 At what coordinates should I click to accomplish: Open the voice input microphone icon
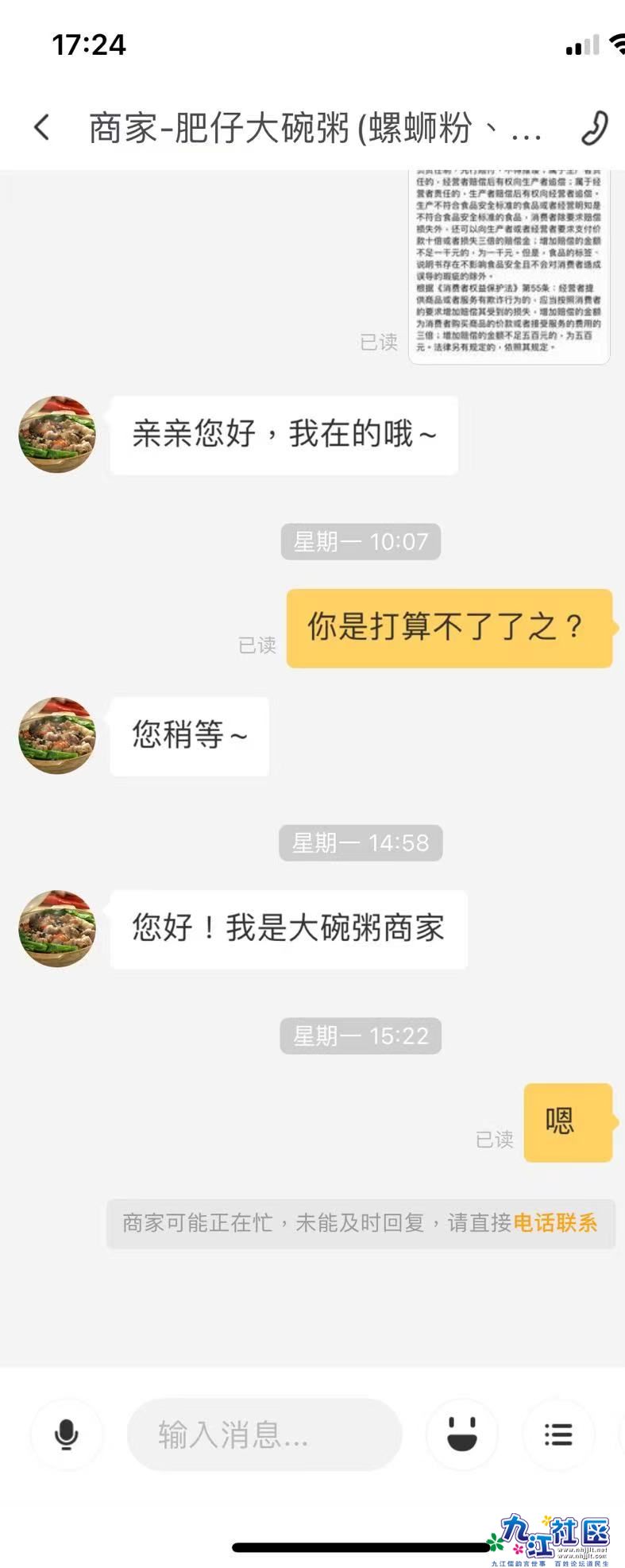[x=67, y=1435]
